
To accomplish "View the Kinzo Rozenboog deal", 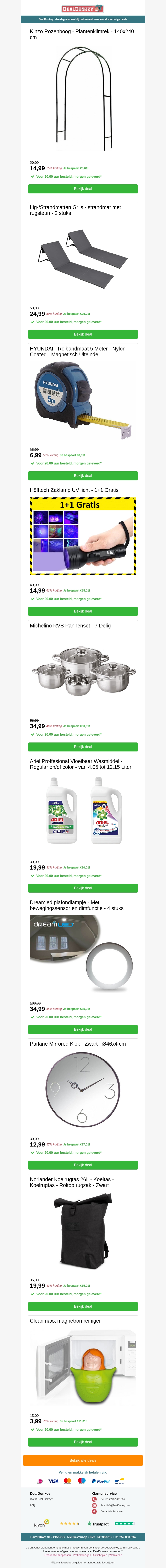I will pos(83,189).
